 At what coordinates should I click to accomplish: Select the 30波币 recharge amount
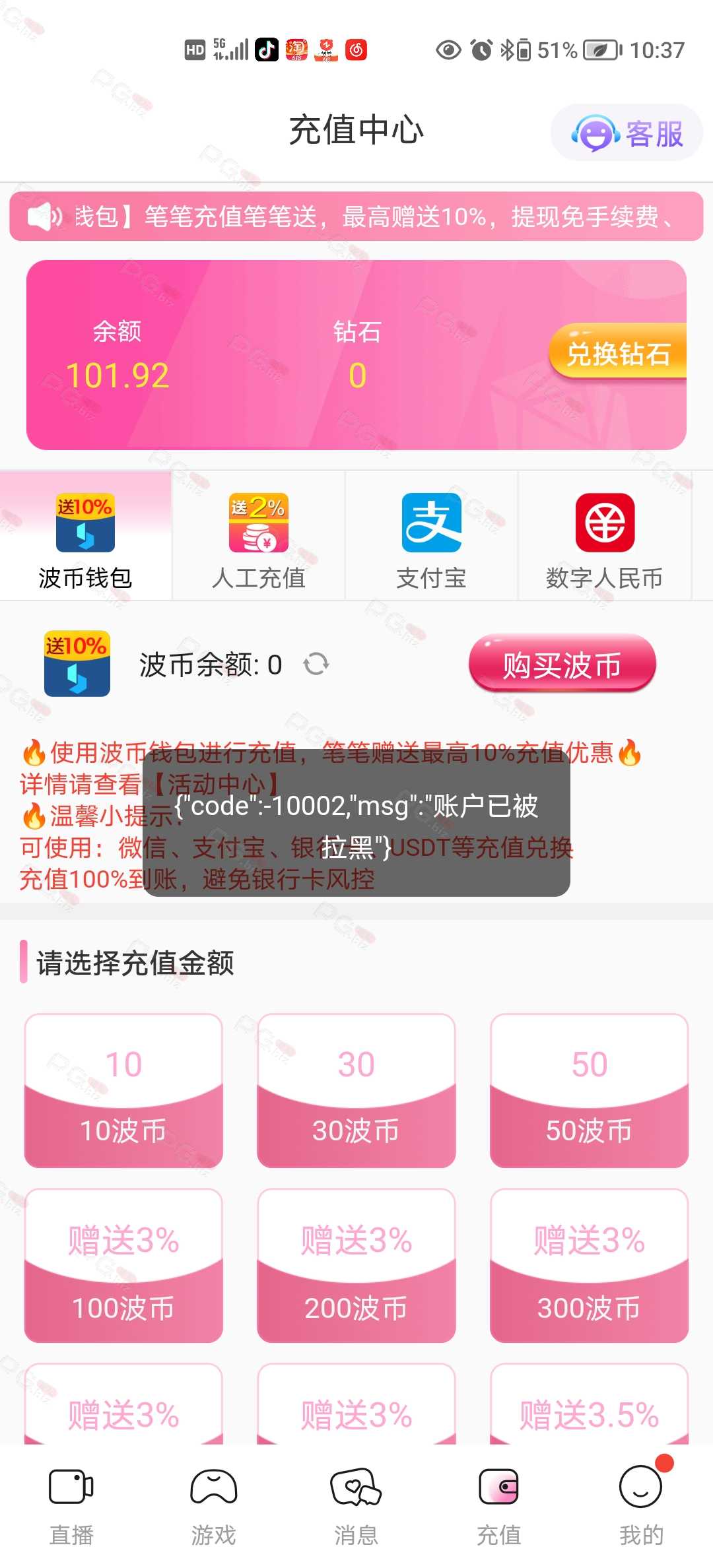pyautogui.click(x=356, y=1091)
